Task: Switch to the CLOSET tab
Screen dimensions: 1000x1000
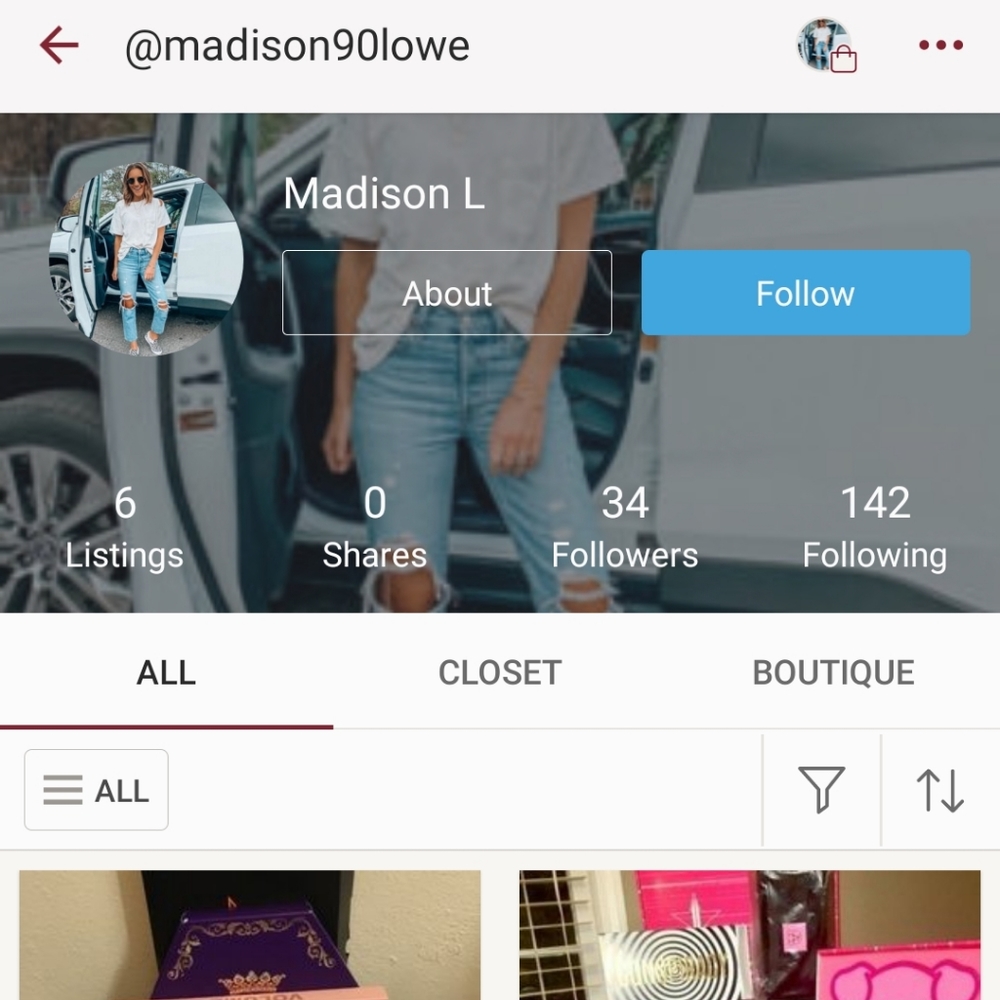Action: (x=500, y=673)
